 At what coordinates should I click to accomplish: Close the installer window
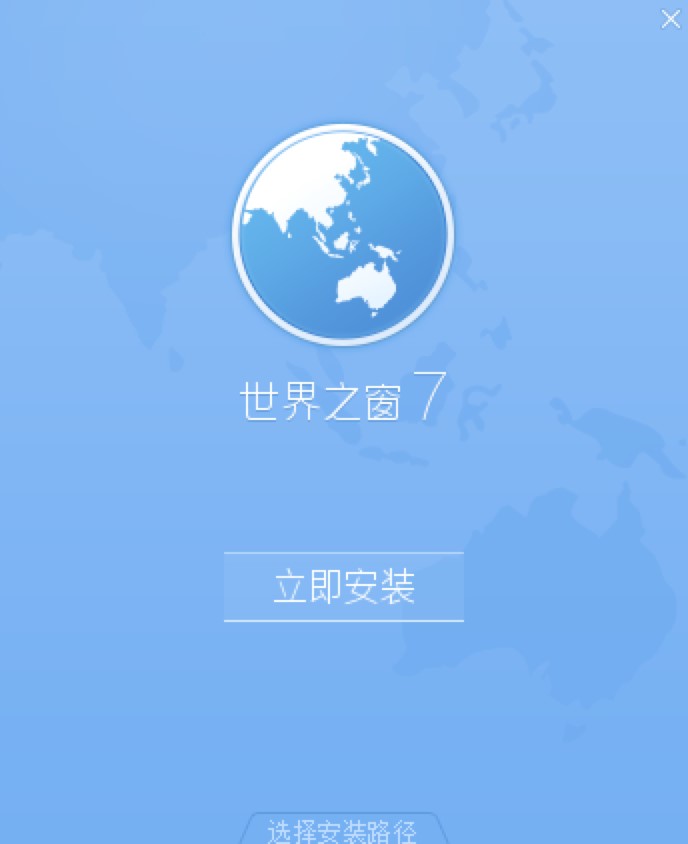point(669,19)
